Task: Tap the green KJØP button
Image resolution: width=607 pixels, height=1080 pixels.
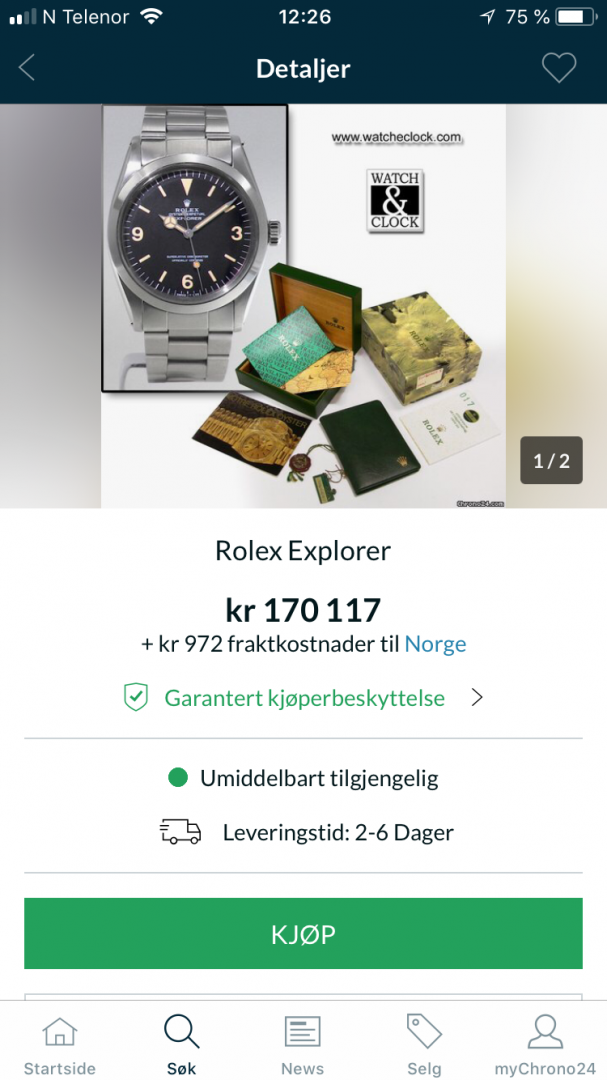Action: click(x=303, y=934)
